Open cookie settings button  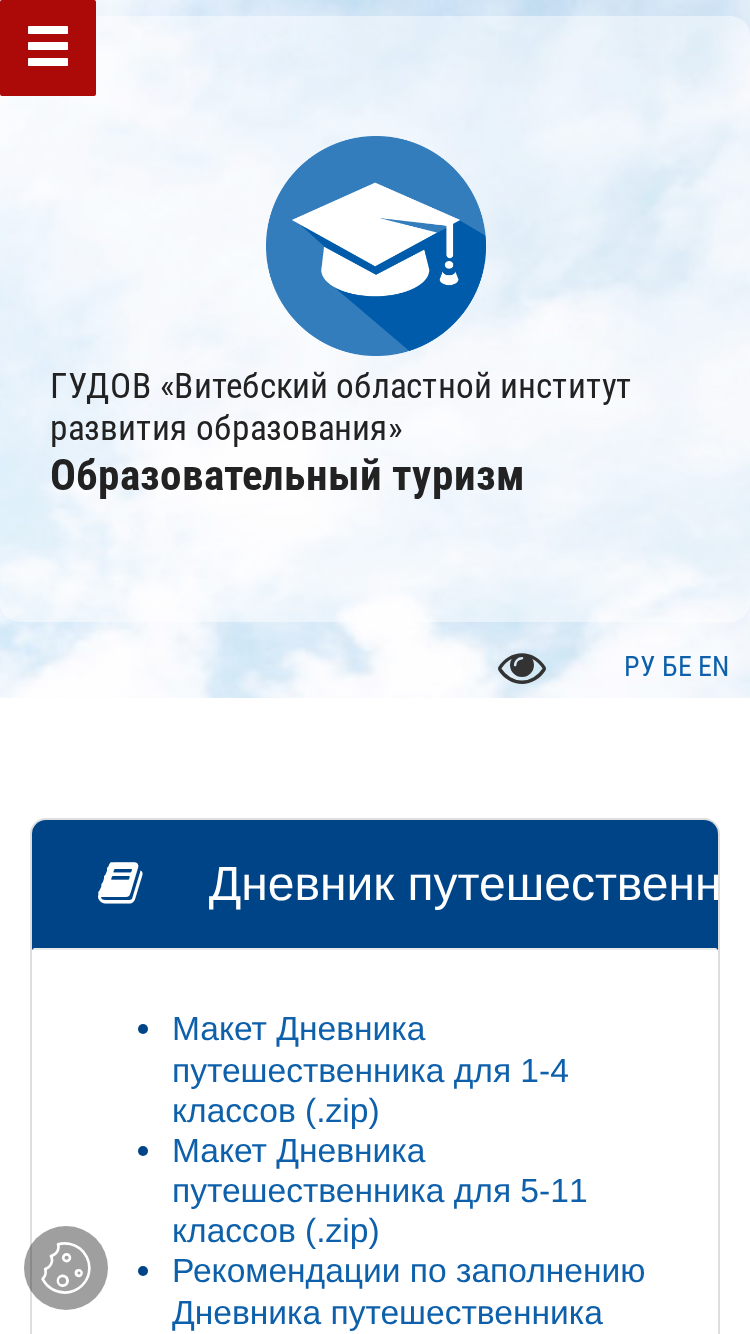[66, 1268]
